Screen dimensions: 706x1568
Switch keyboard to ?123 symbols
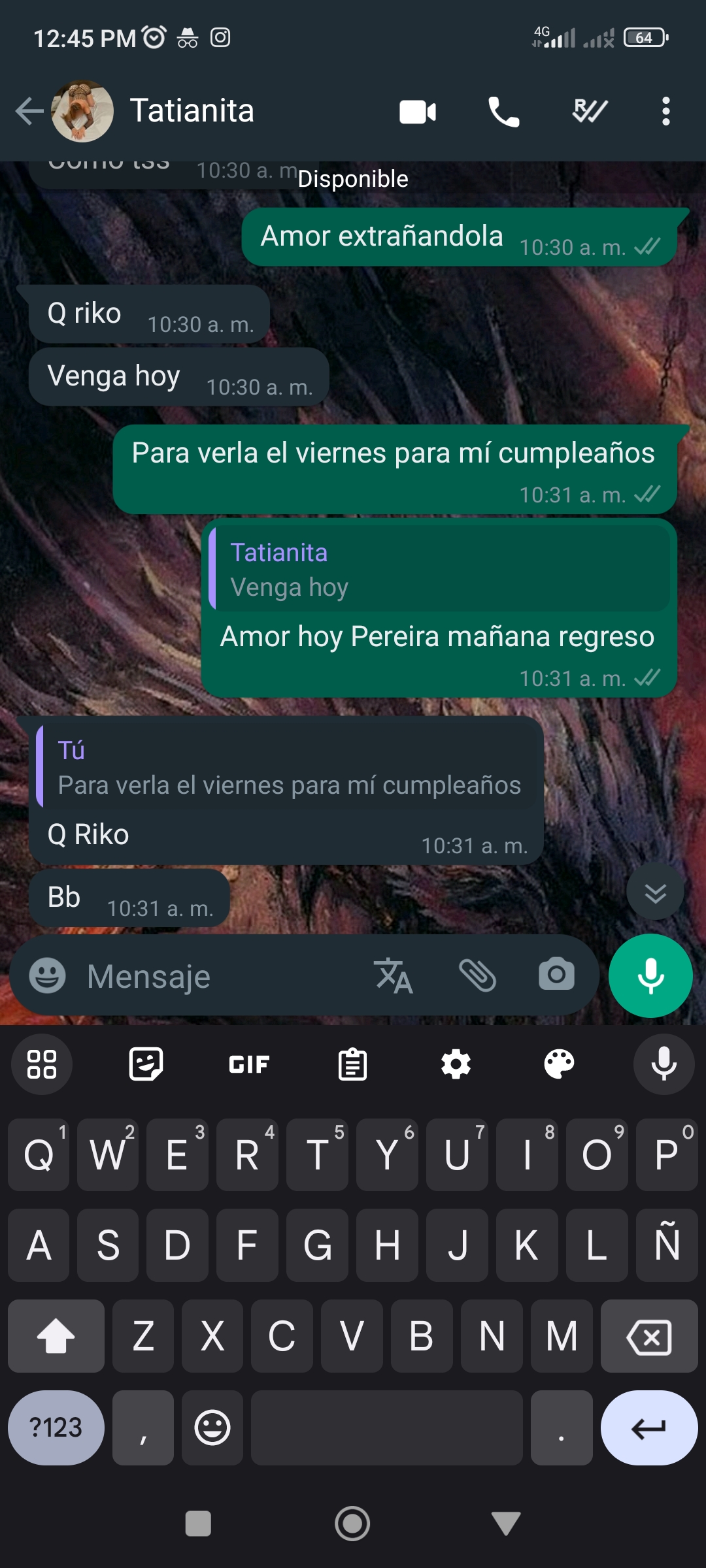point(56,1428)
